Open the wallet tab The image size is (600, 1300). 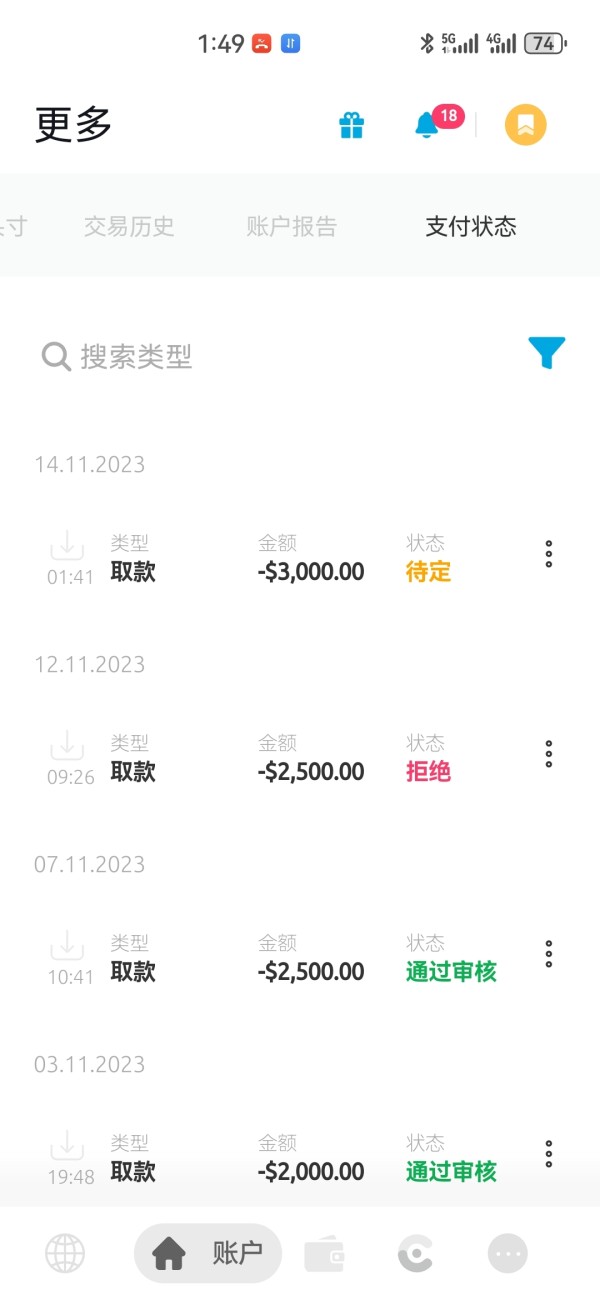(324, 1253)
